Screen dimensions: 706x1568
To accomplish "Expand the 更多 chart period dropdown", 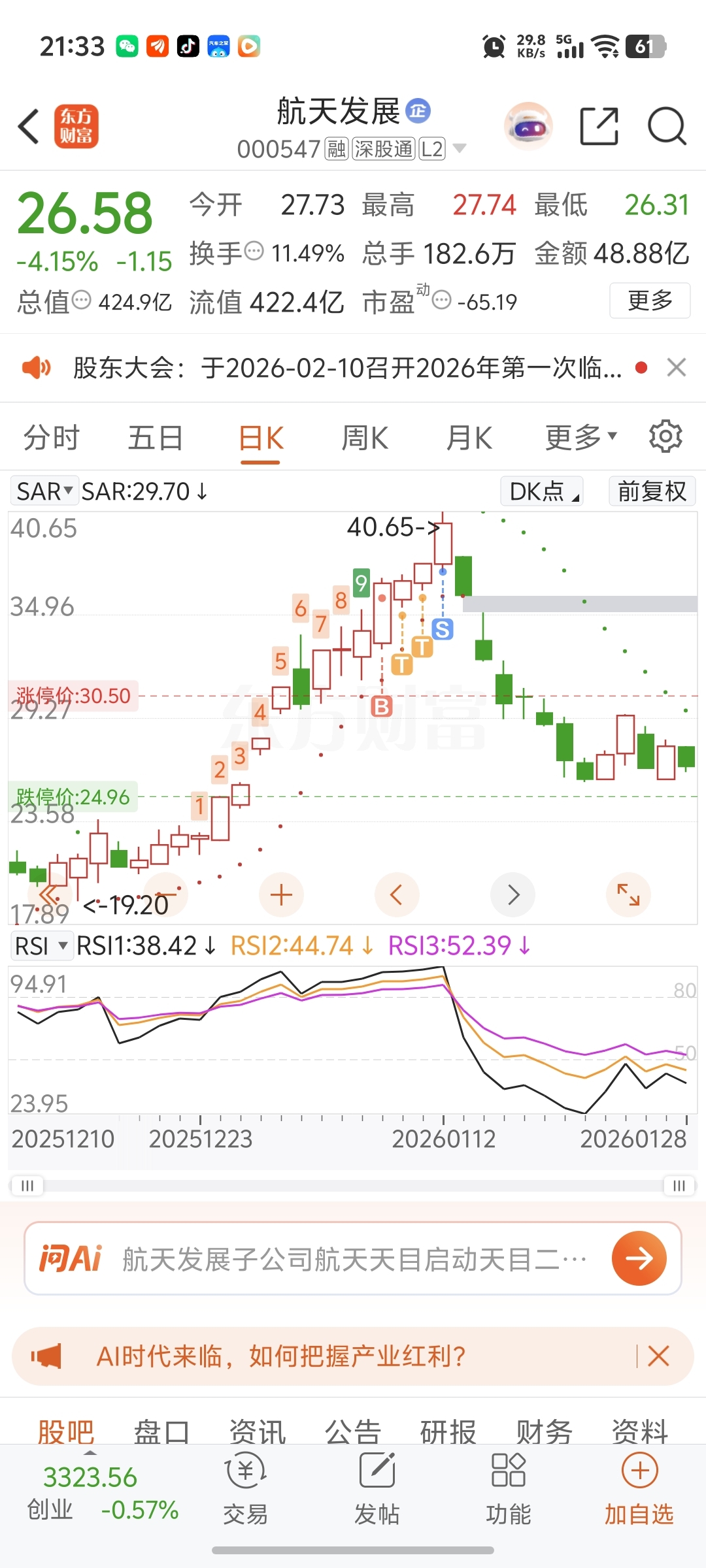I will 580,438.
